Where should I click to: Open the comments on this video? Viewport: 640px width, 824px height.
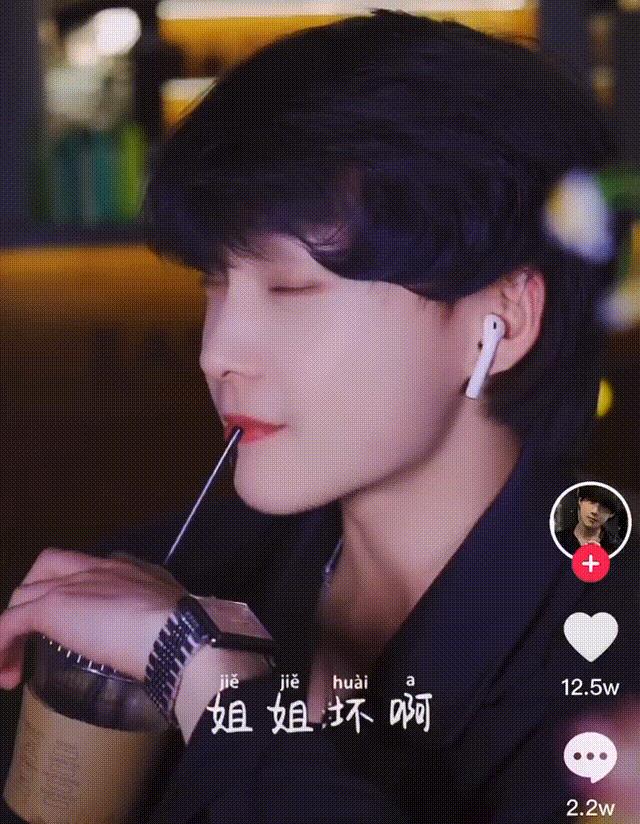[x=590, y=758]
